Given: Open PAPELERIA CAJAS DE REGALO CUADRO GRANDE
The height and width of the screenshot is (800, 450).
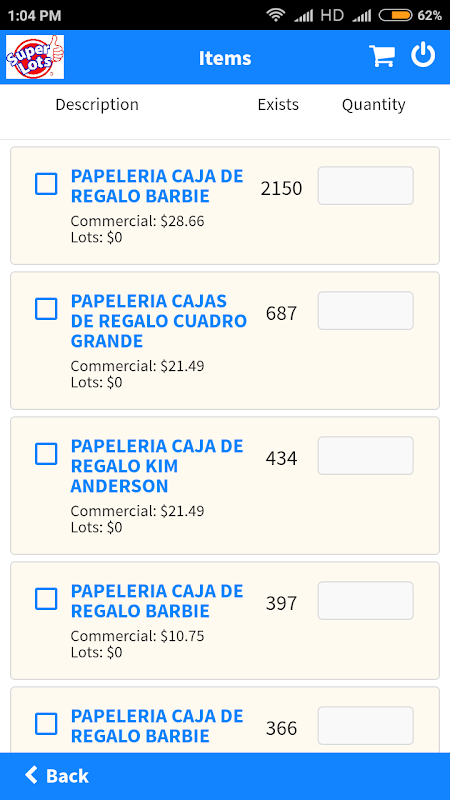Looking at the screenshot, I should 159,321.
